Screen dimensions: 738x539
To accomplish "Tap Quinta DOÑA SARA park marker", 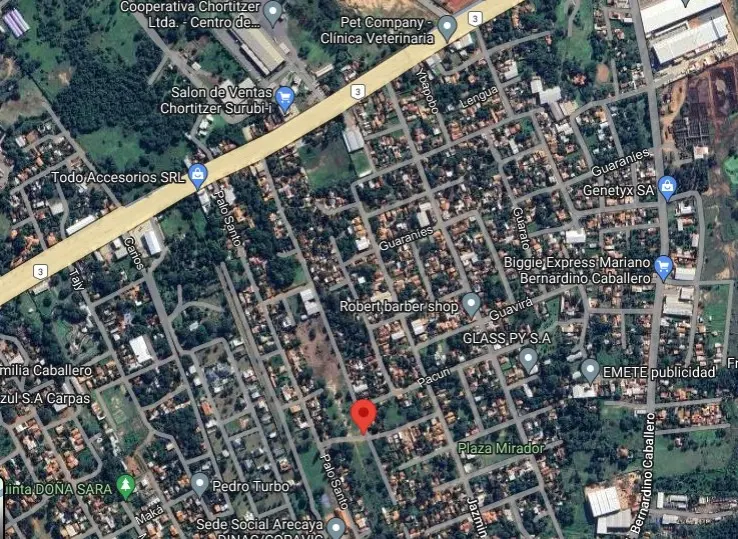I will (x=125, y=486).
